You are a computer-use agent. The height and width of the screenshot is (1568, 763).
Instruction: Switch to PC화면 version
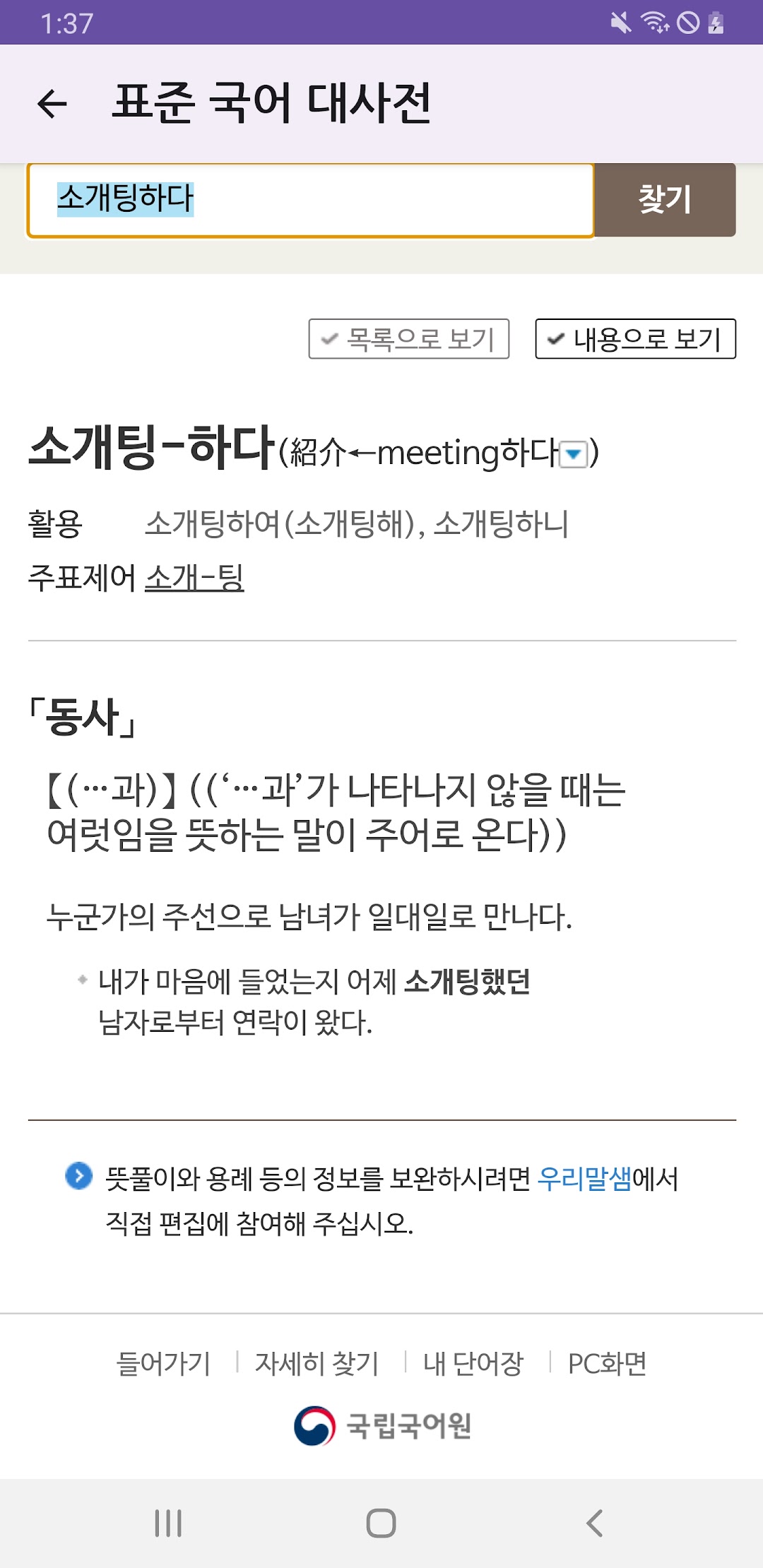[x=607, y=1363]
